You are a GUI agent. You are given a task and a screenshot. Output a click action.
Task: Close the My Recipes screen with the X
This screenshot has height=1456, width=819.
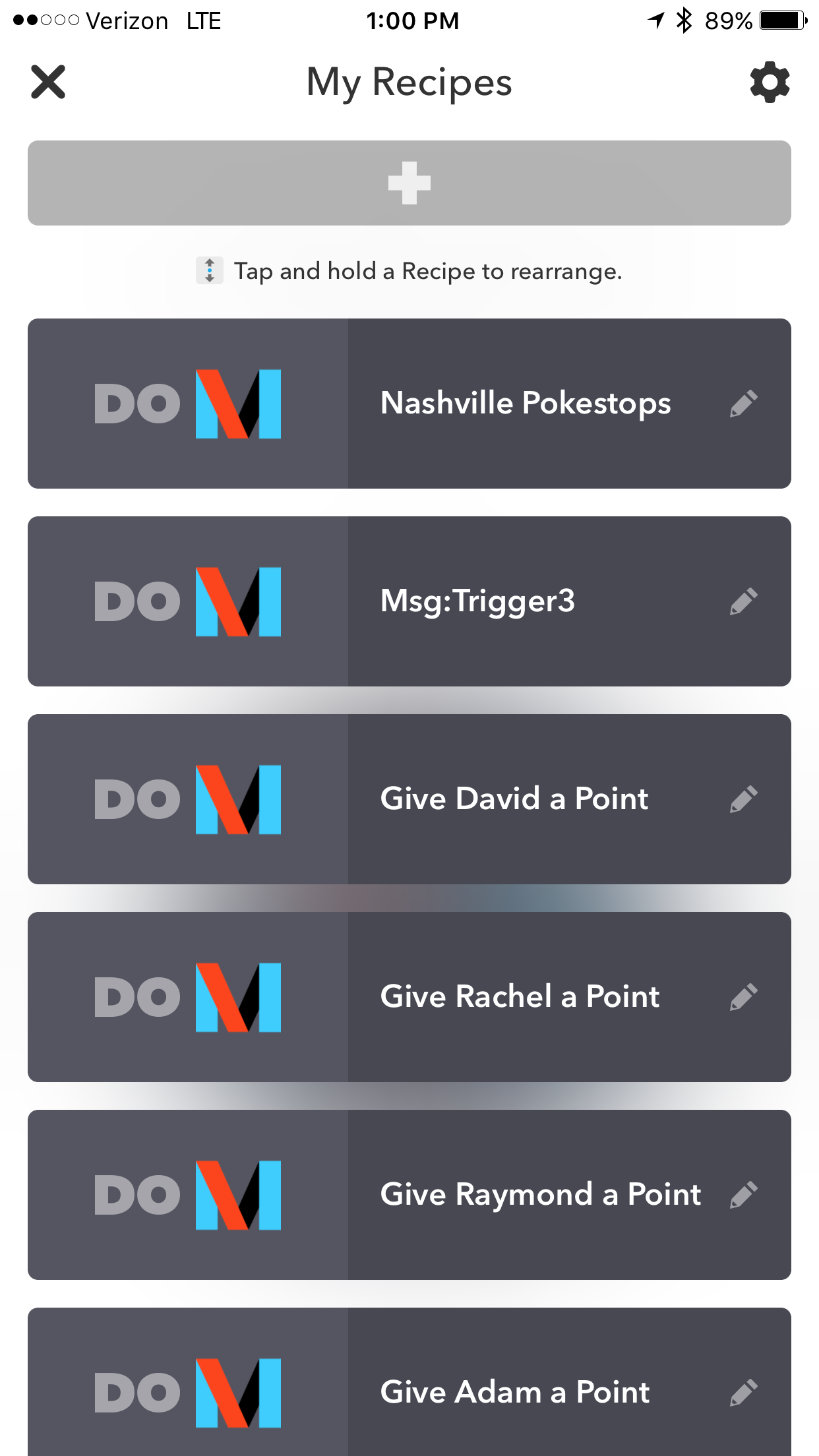pos(49,82)
